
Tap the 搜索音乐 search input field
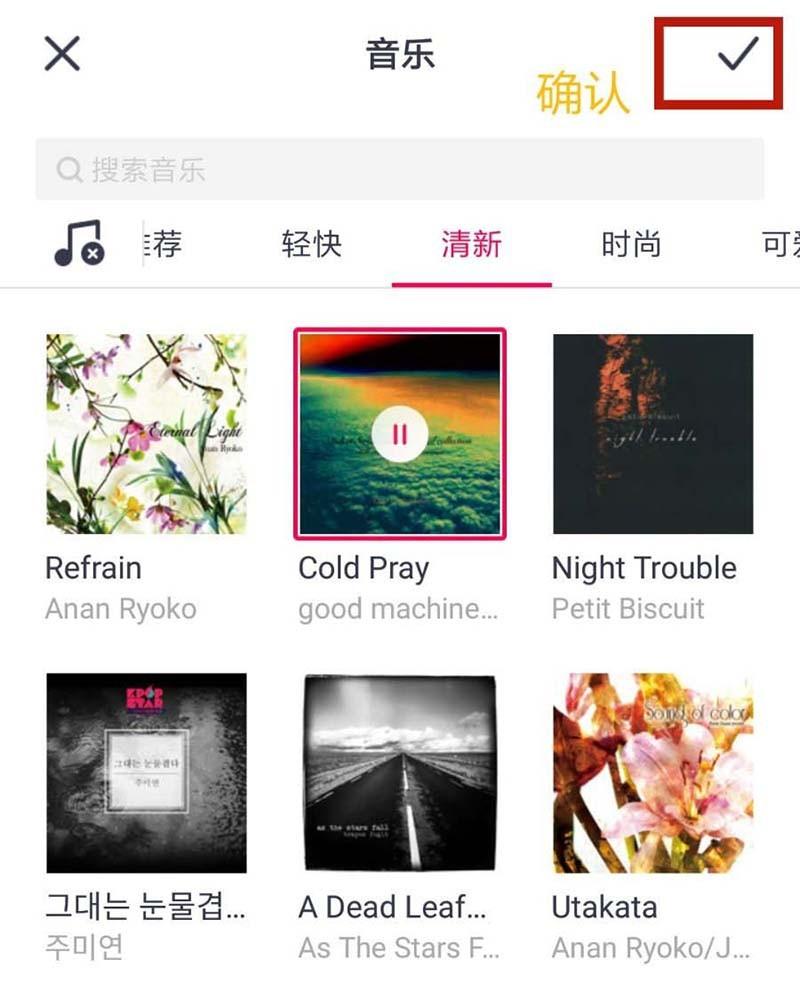[400, 169]
